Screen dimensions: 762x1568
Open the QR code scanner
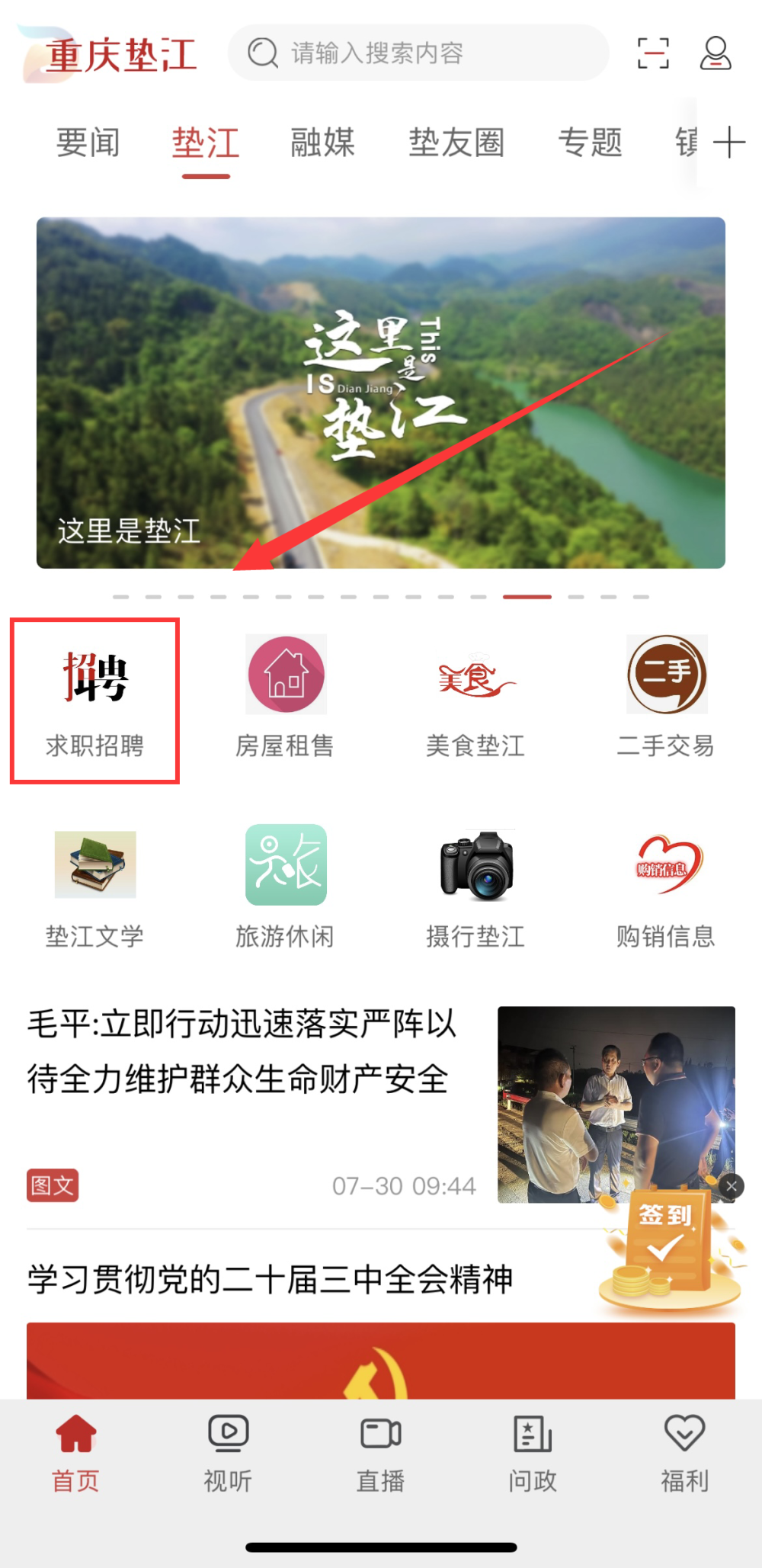coord(654,52)
